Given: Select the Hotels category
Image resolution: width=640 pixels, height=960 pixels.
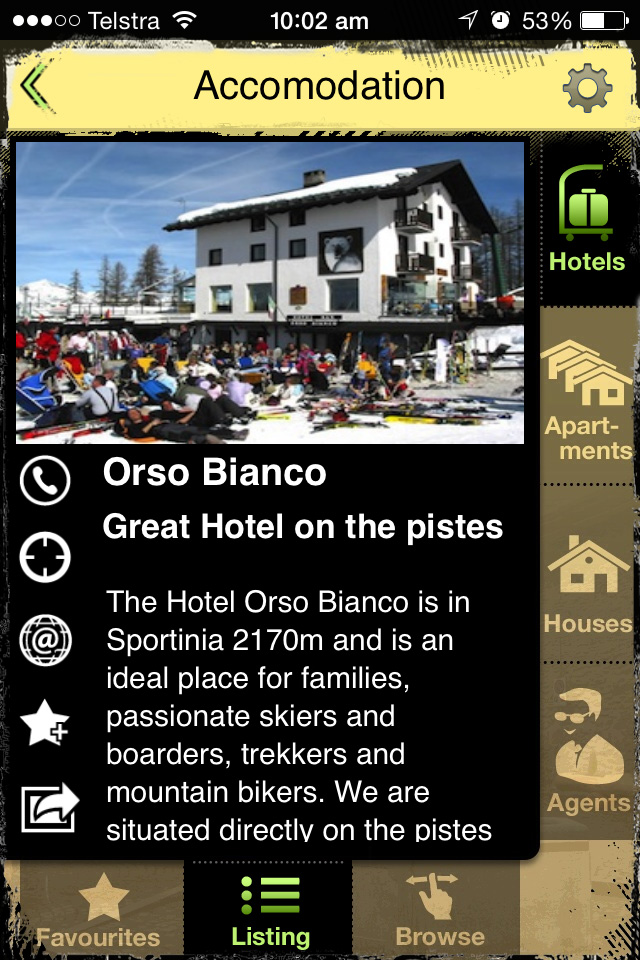Looking at the screenshot, I should click(587, 220).
